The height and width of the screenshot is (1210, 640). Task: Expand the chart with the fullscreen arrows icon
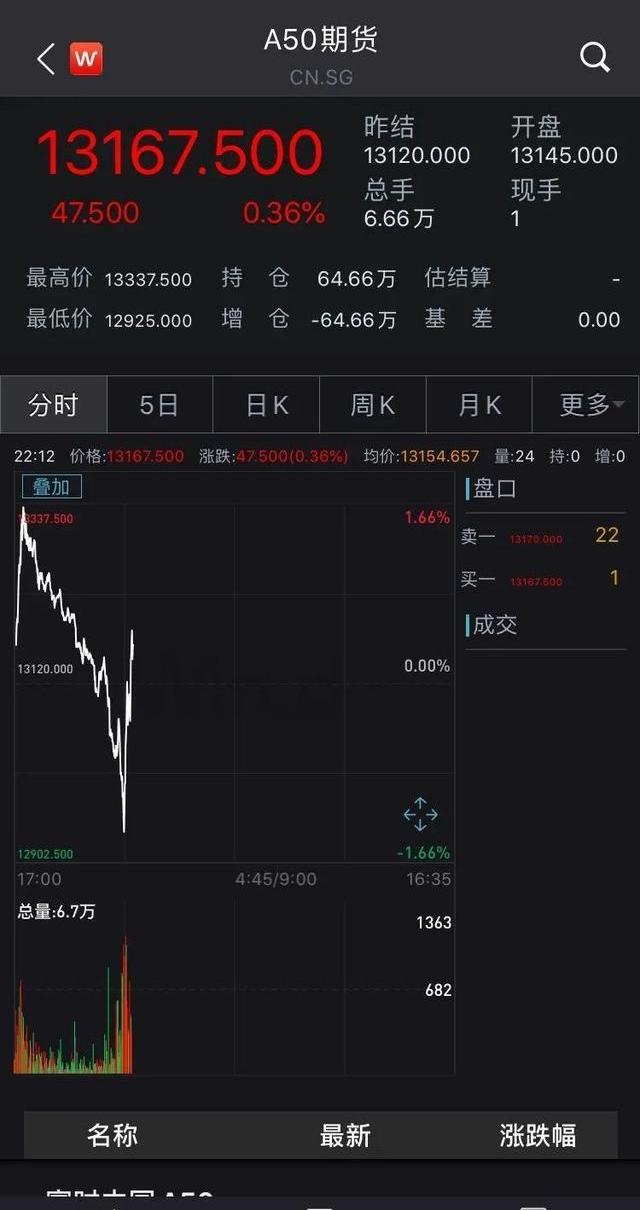click(420, 814)
